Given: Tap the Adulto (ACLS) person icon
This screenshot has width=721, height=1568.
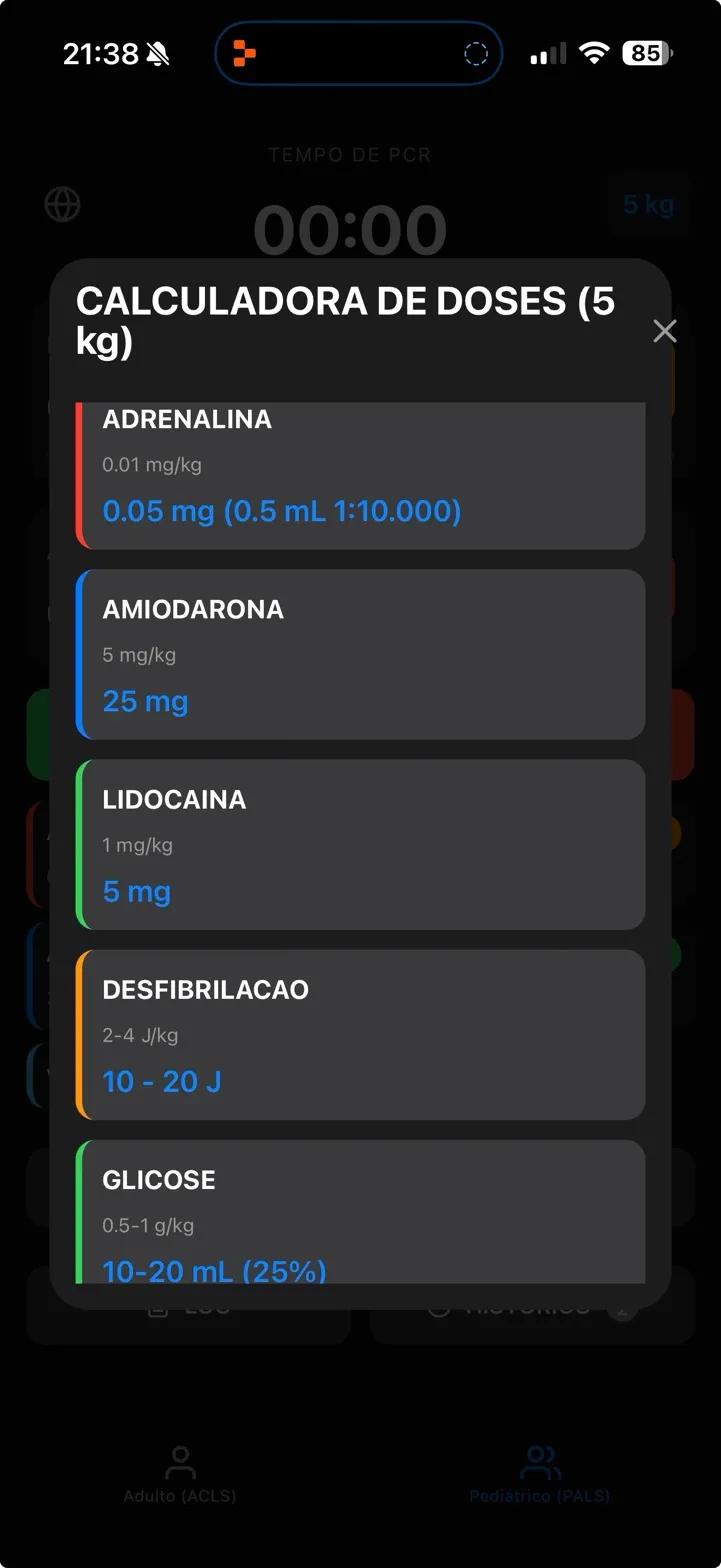Looking at the screenshot, I should coord(180,1461).
